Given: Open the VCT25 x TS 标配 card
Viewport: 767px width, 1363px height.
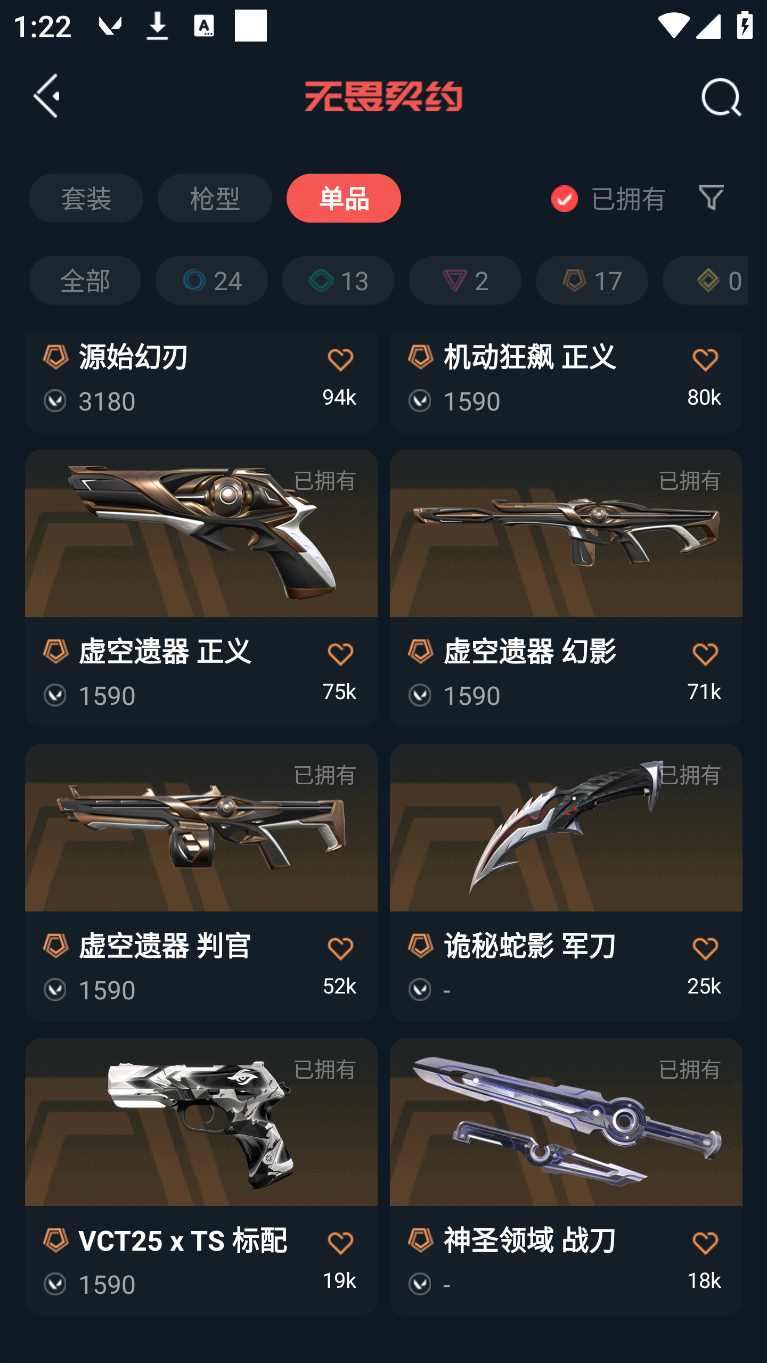Looking at the screenshot, I should [x=201, y=1150].
